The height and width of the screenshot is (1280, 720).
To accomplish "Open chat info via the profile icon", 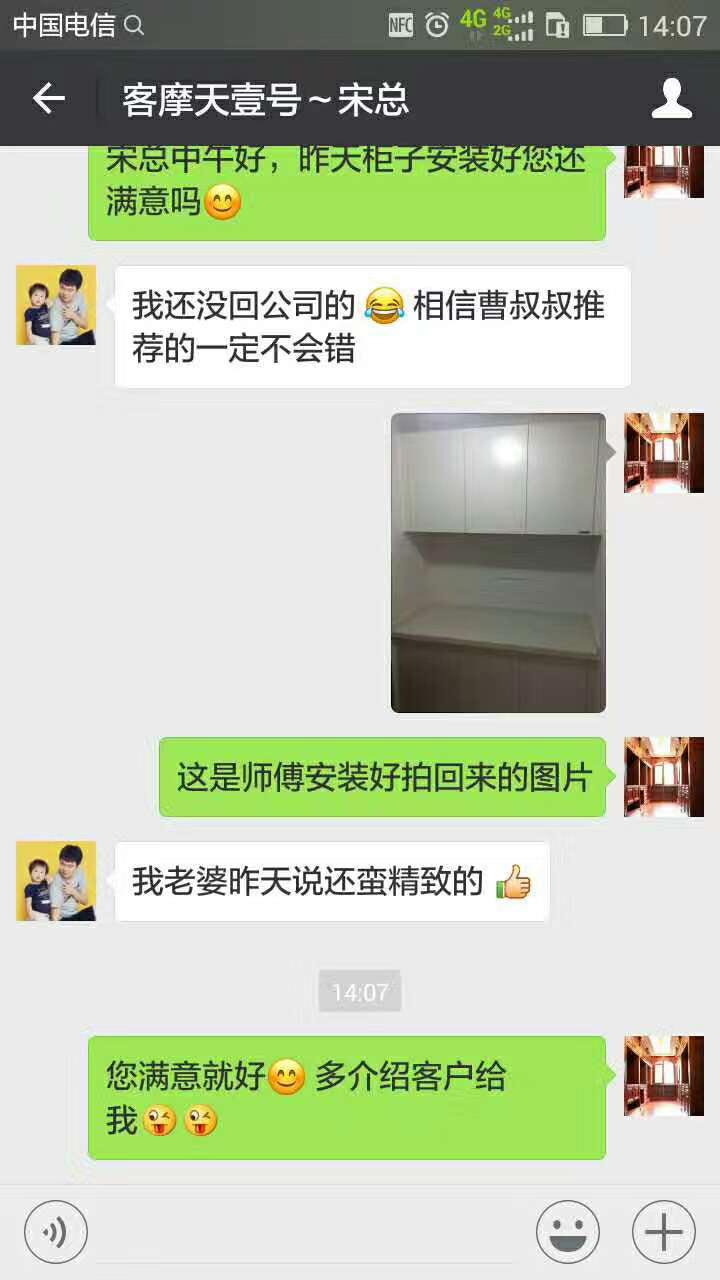I will (x=672, y=99).
